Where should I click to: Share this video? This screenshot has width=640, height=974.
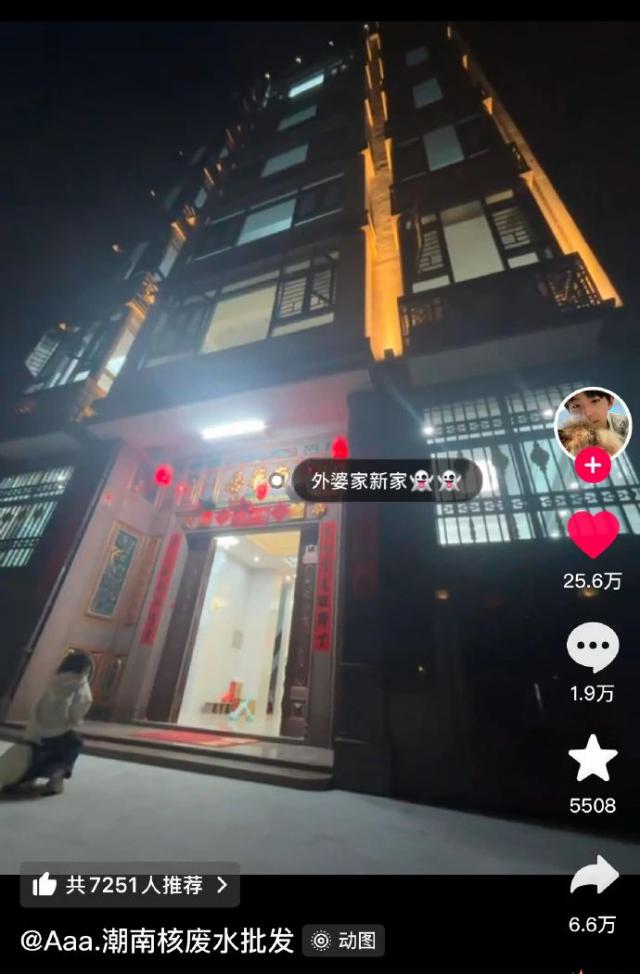593,876
